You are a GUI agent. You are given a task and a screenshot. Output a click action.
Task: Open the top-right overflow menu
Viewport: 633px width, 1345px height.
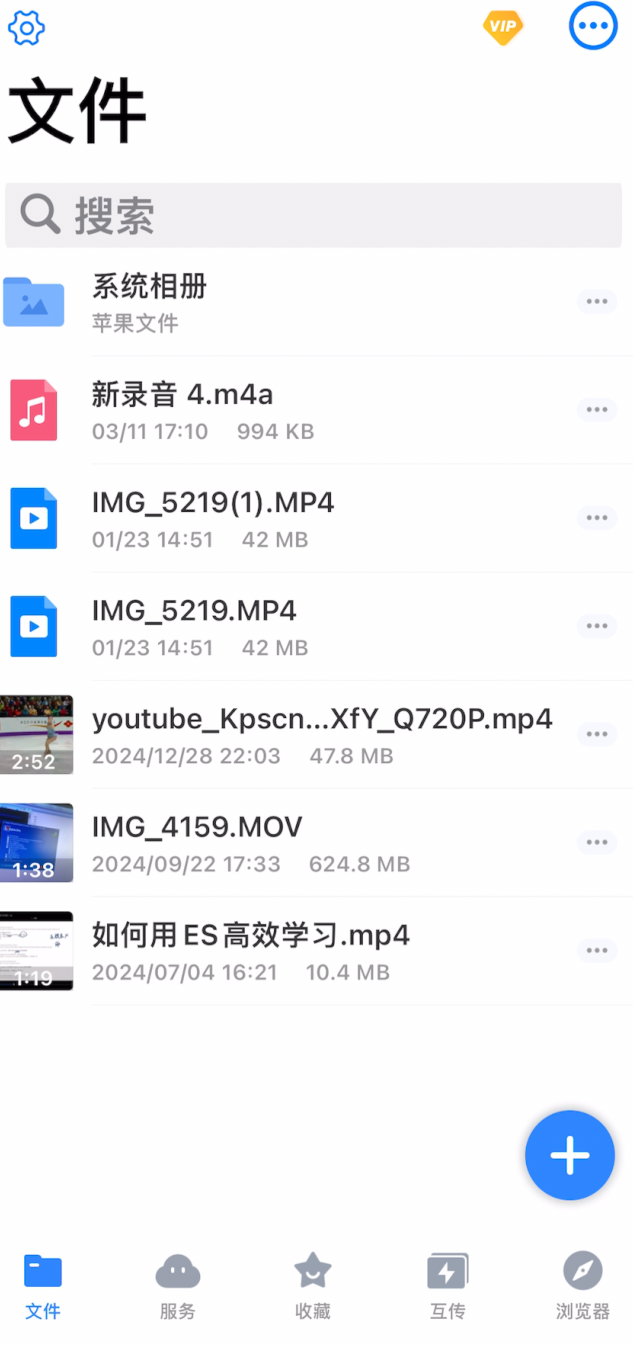point(593,27)
